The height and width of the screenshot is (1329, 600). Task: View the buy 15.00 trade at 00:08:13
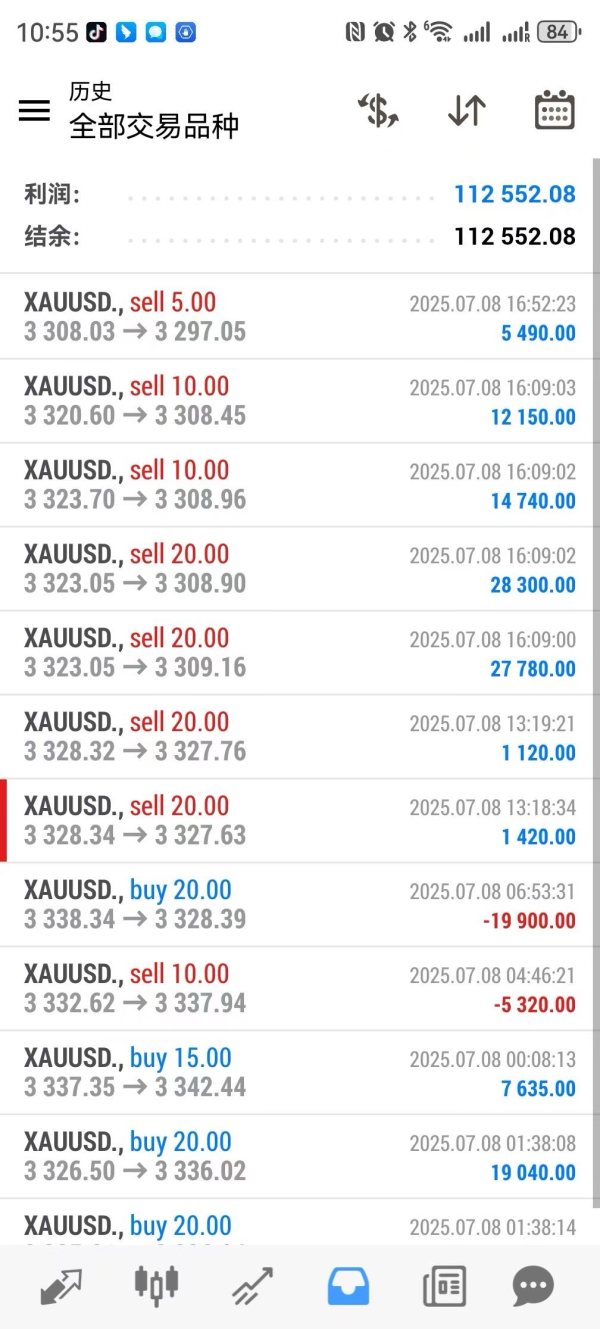coord(298,1073)
